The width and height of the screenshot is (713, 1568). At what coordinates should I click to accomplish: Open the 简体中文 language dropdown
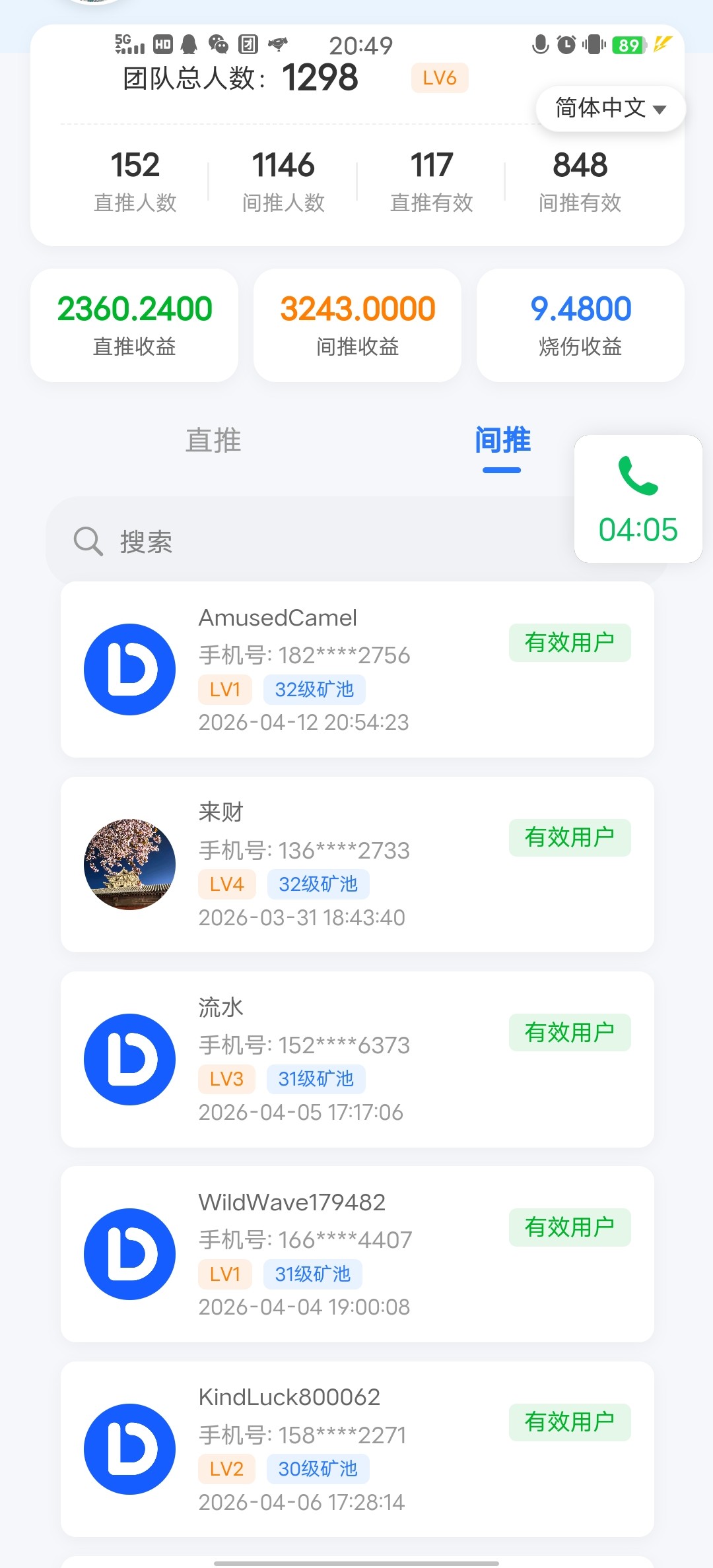[x=611, y=108]
